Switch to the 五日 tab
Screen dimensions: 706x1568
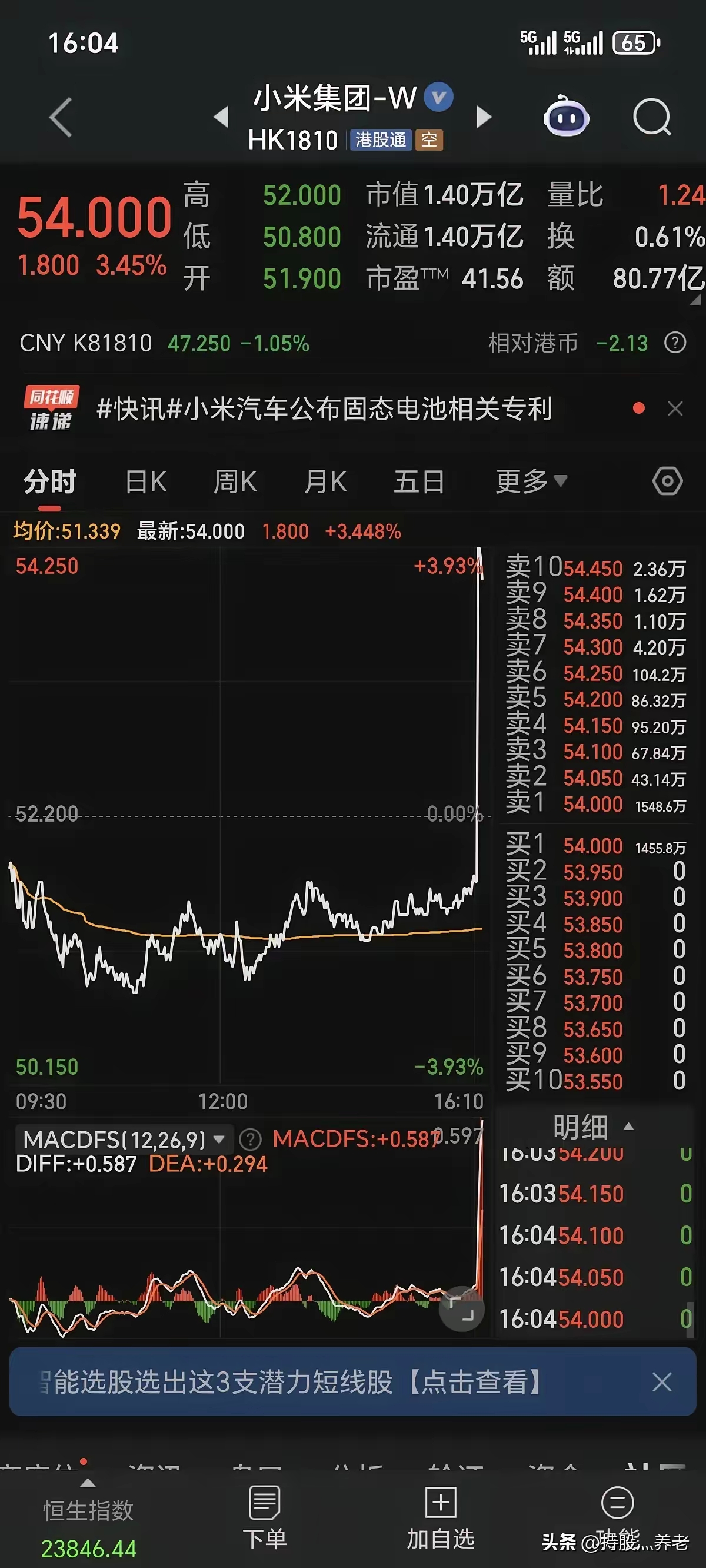[x=418, y=480]
